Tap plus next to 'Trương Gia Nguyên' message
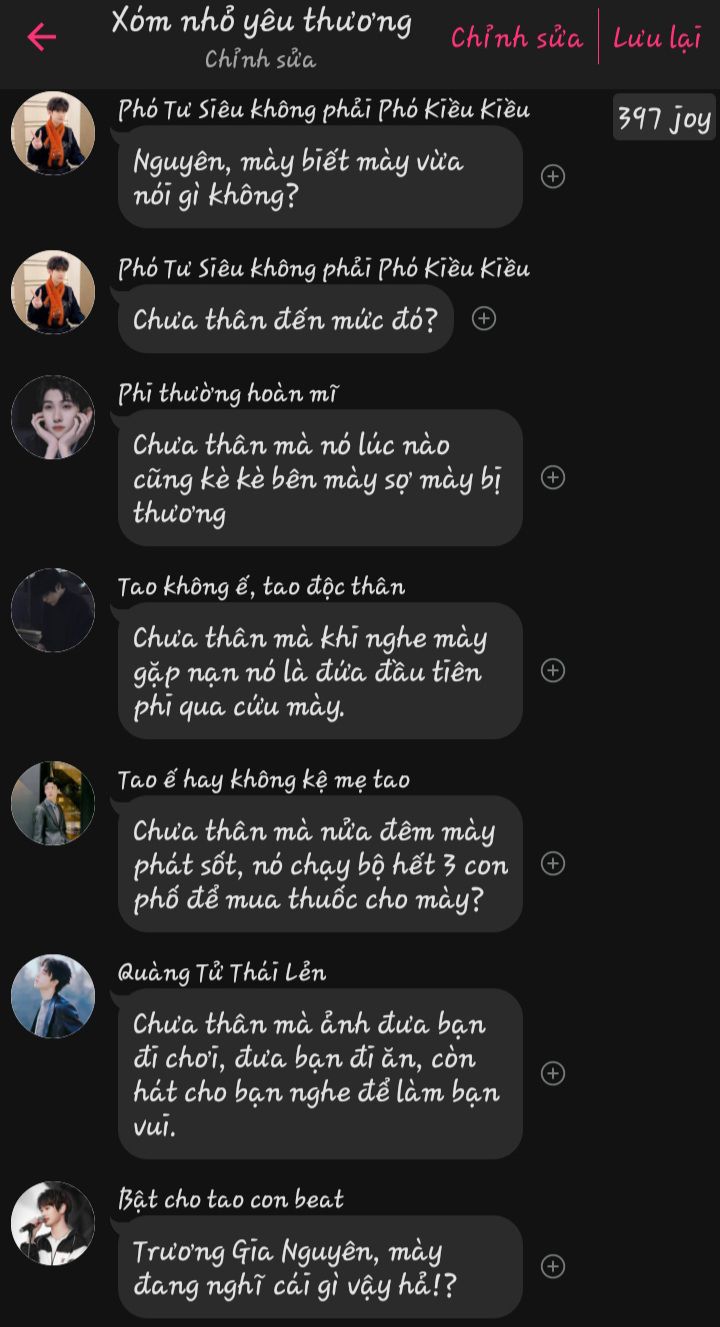The height and width of the screenshot is (1327, 720). click(553, 1266)
